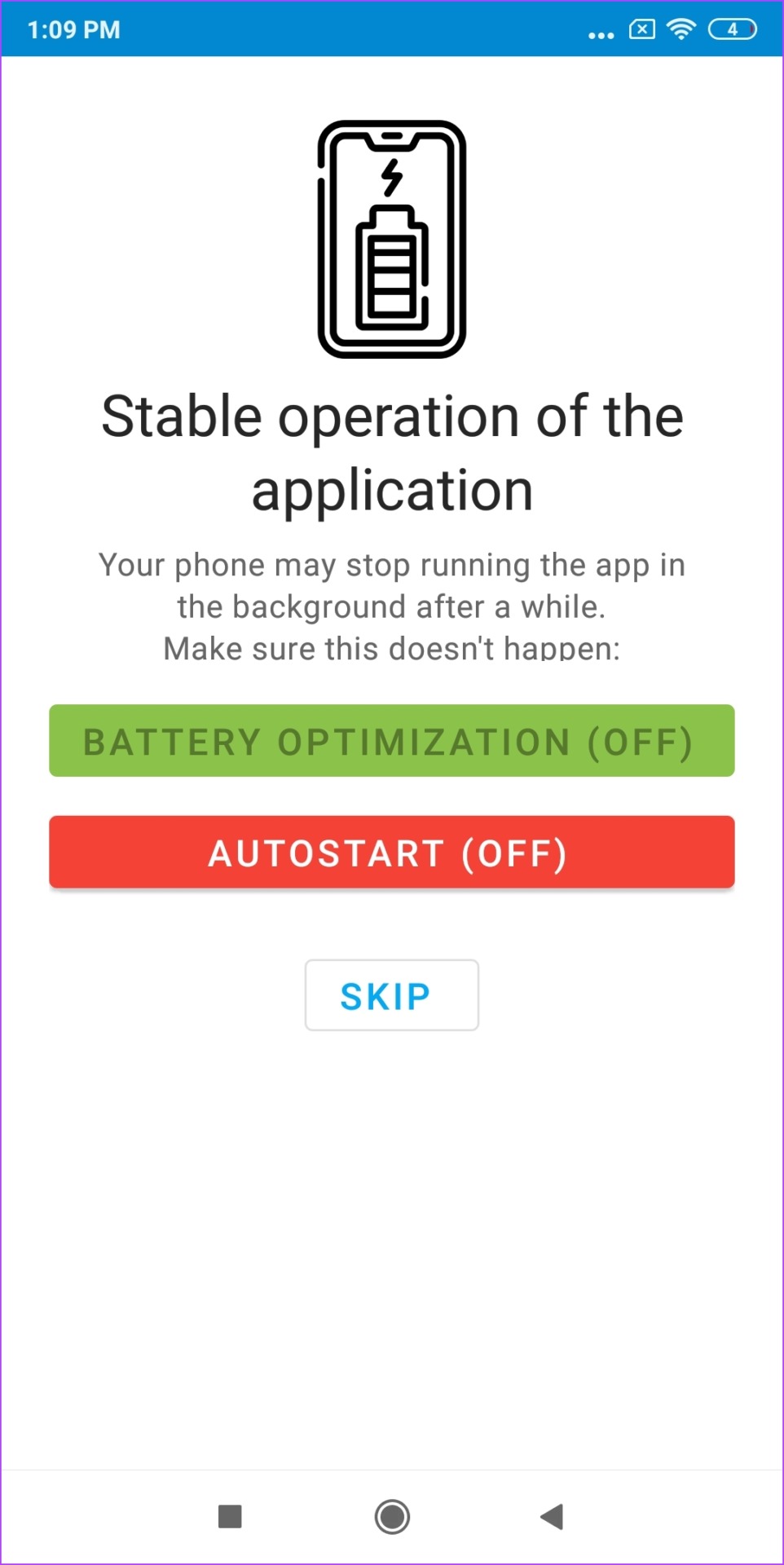Tap the Wi-Fi signal icon in status bar
This screenshot has width=784, height=1565.
tap(683, 28)
